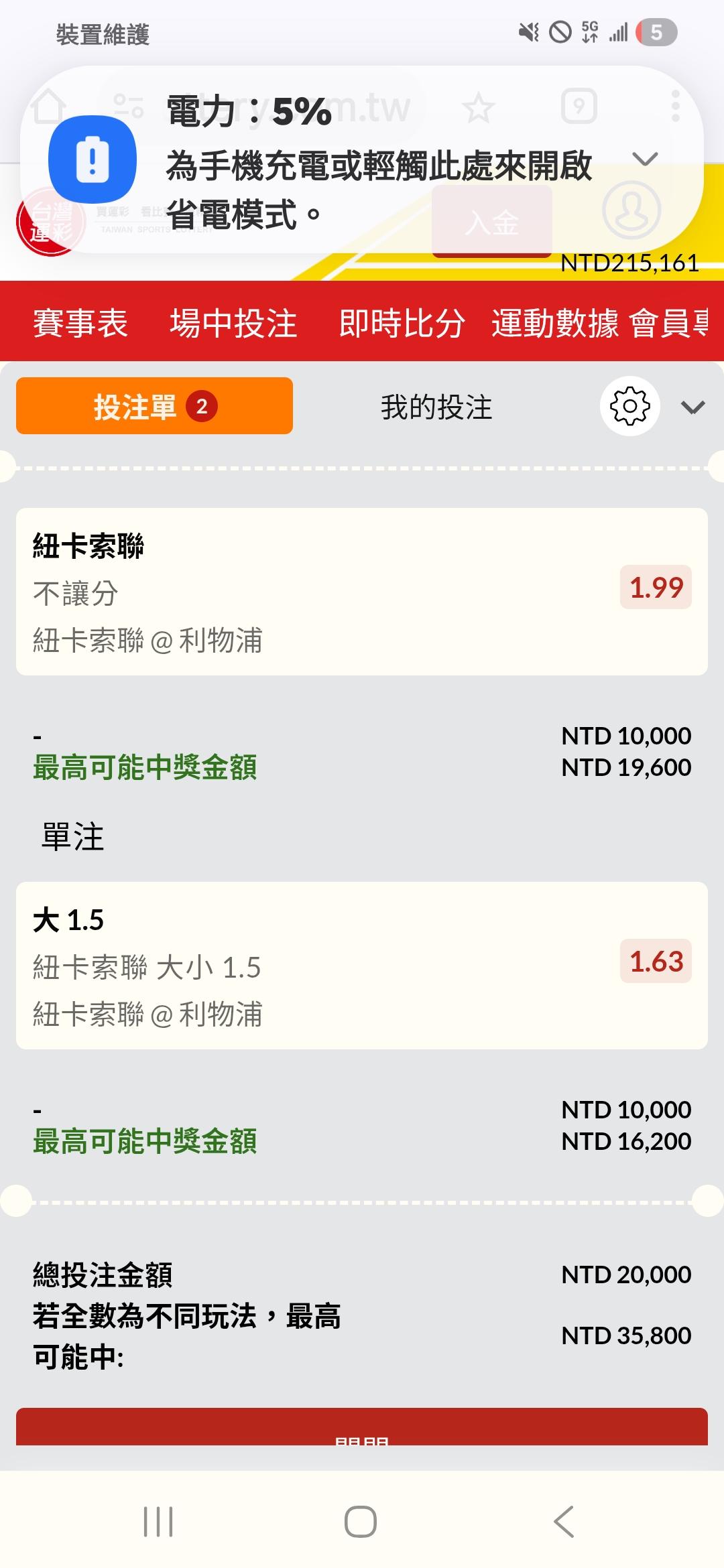Switch to 我的投注 tab
The width and height of the screenshot is (724, 1568).
point(436,407)
